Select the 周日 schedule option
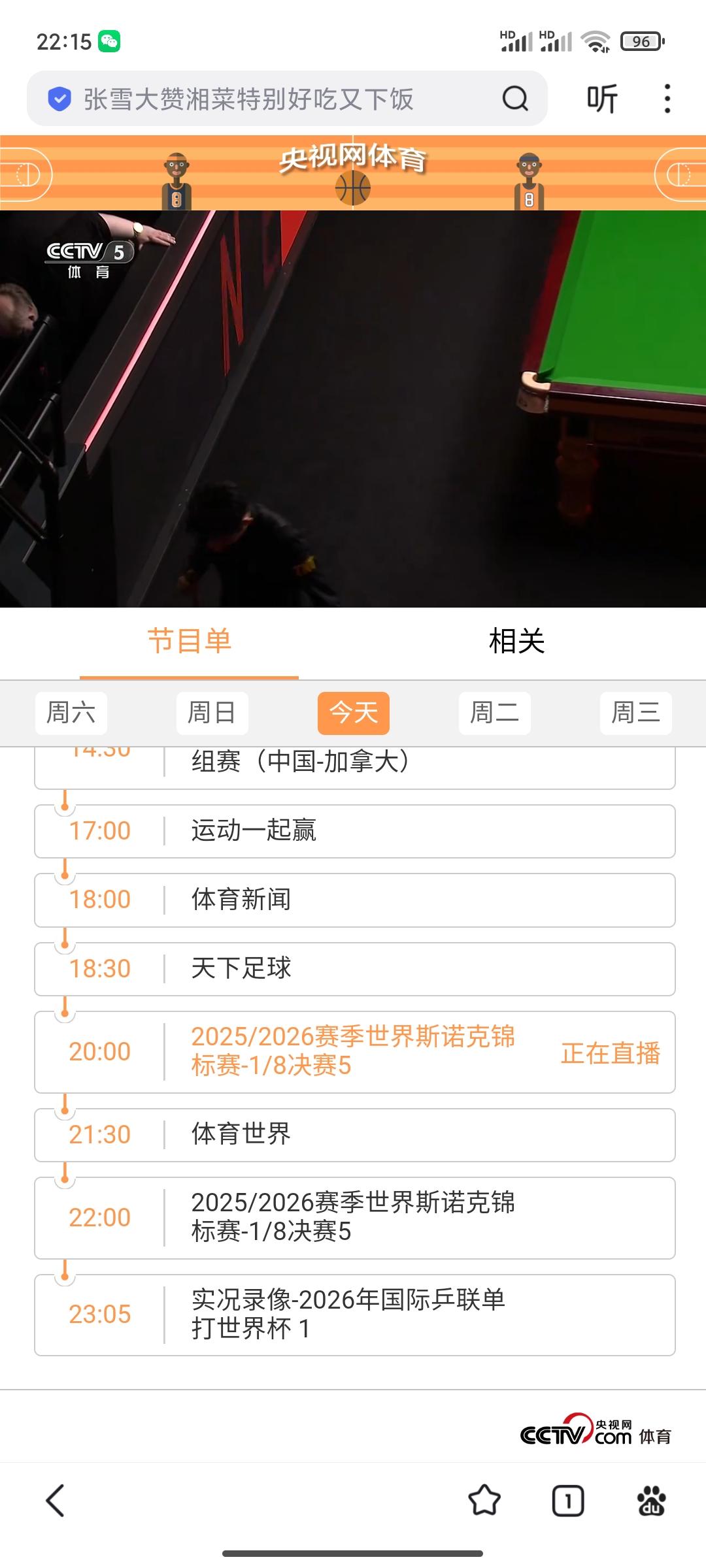This screenshot has width=706, height=1568. click(212, 713)
